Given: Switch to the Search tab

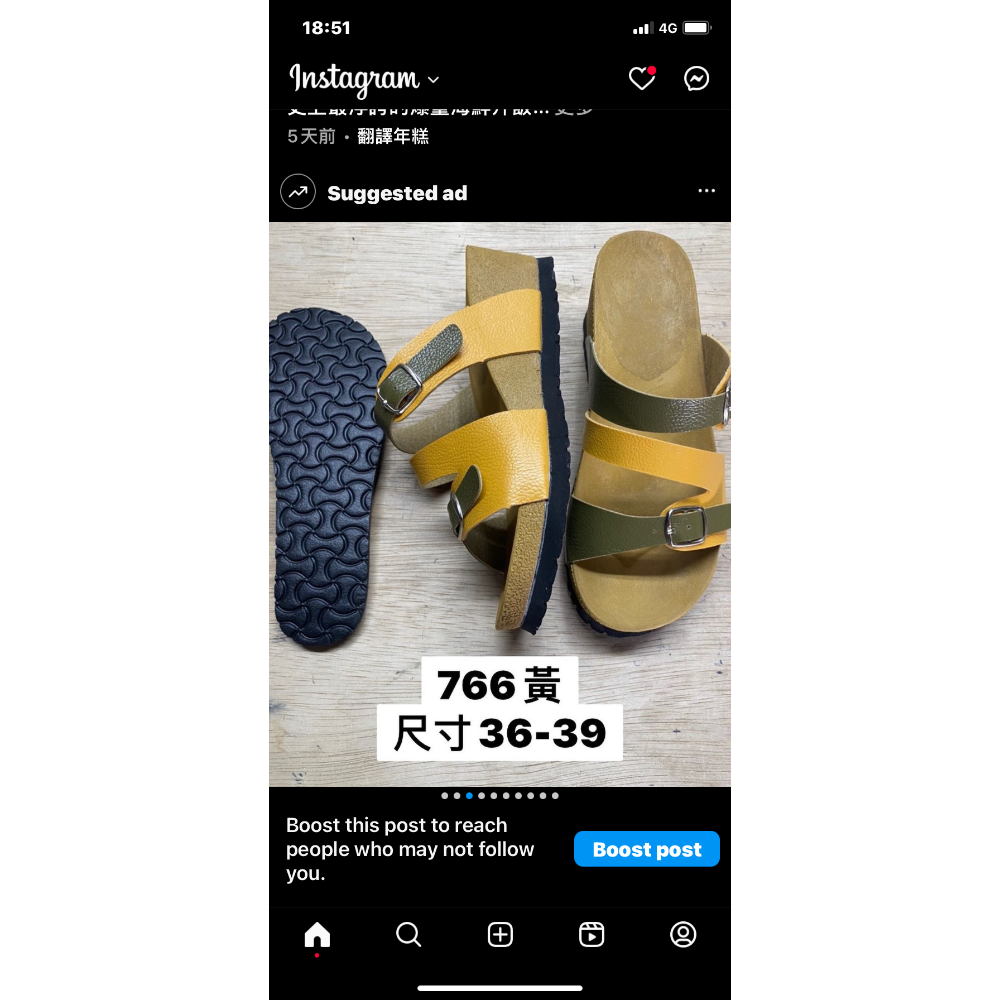Looking at the screenshot, I should click(408, 935).
